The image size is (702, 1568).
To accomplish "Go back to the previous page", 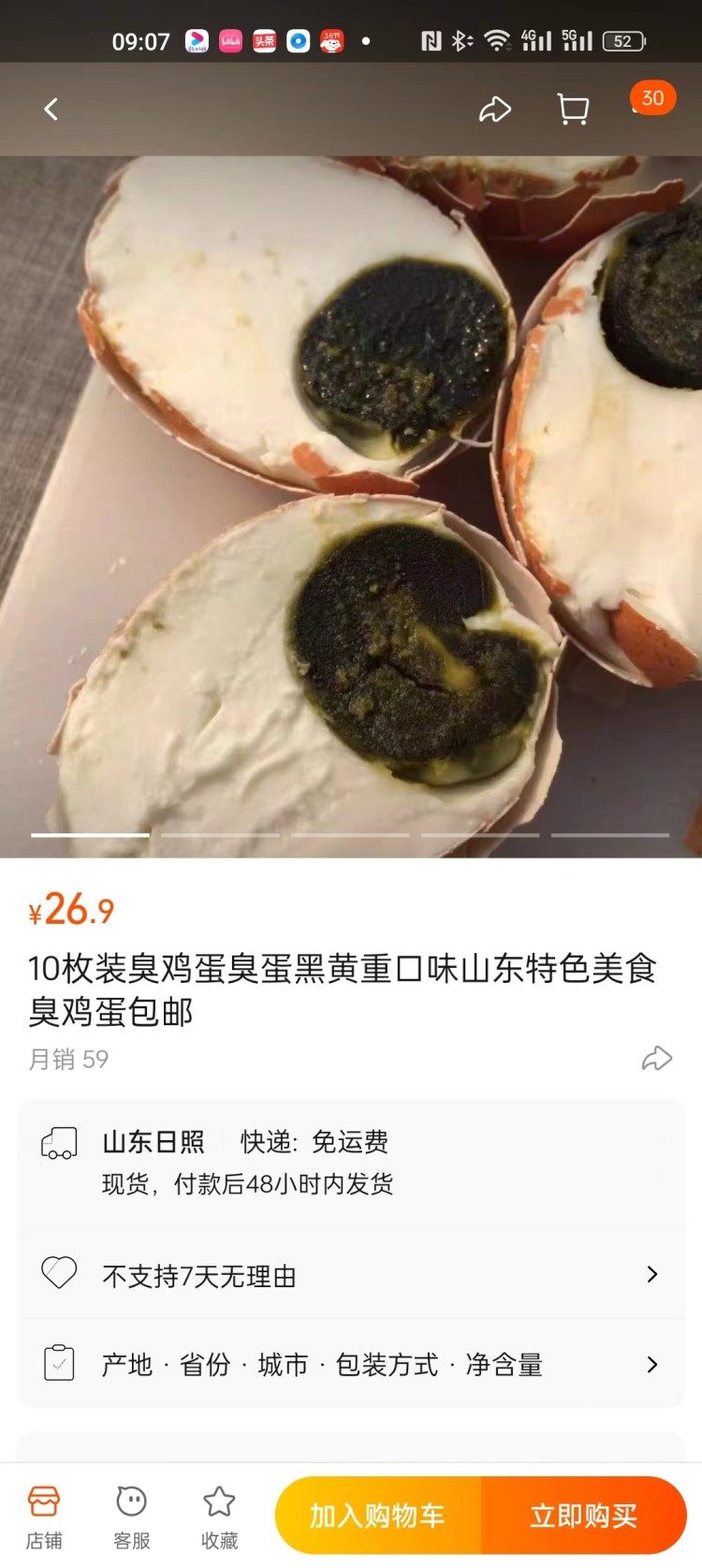I will pyautogui.click(x=51, y=110).
